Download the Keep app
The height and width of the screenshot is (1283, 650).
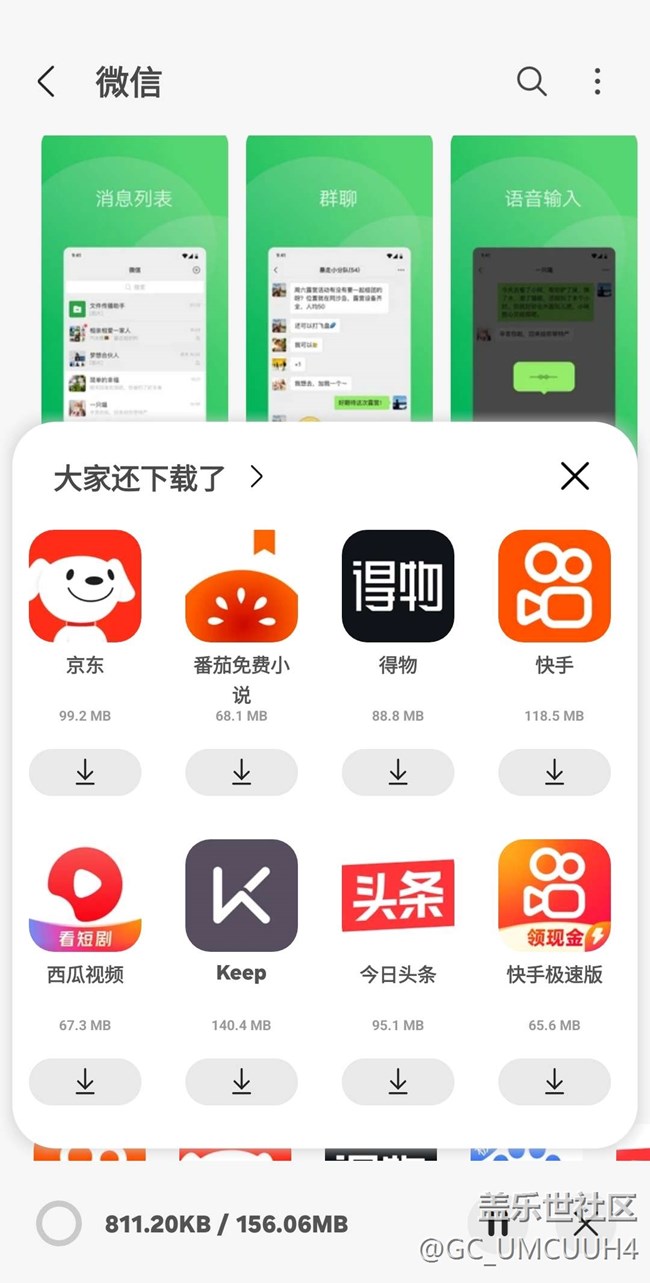coord(241,1081)
